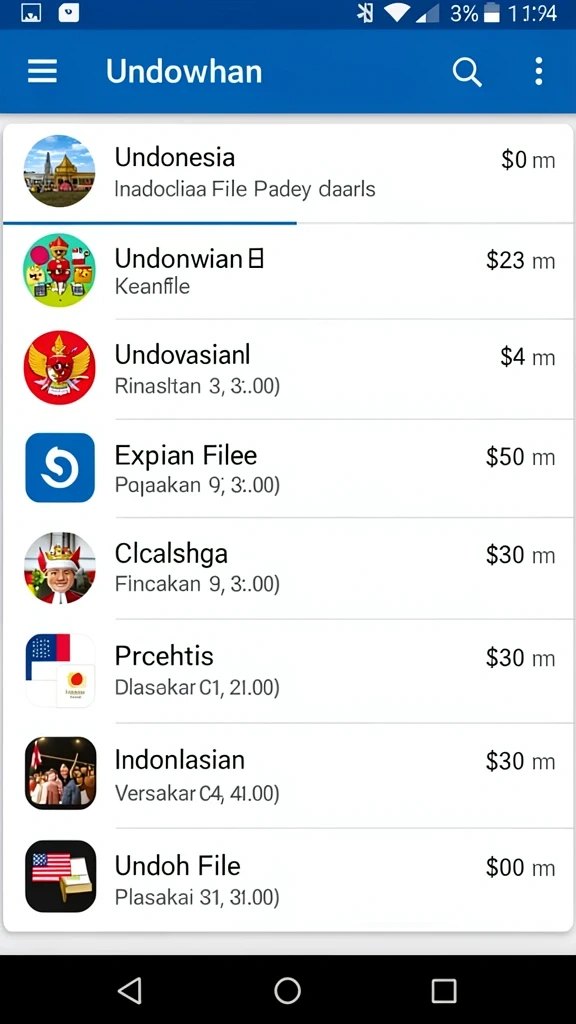View the Indonlasian item
Screen dimensions: 576x1024
288,775
